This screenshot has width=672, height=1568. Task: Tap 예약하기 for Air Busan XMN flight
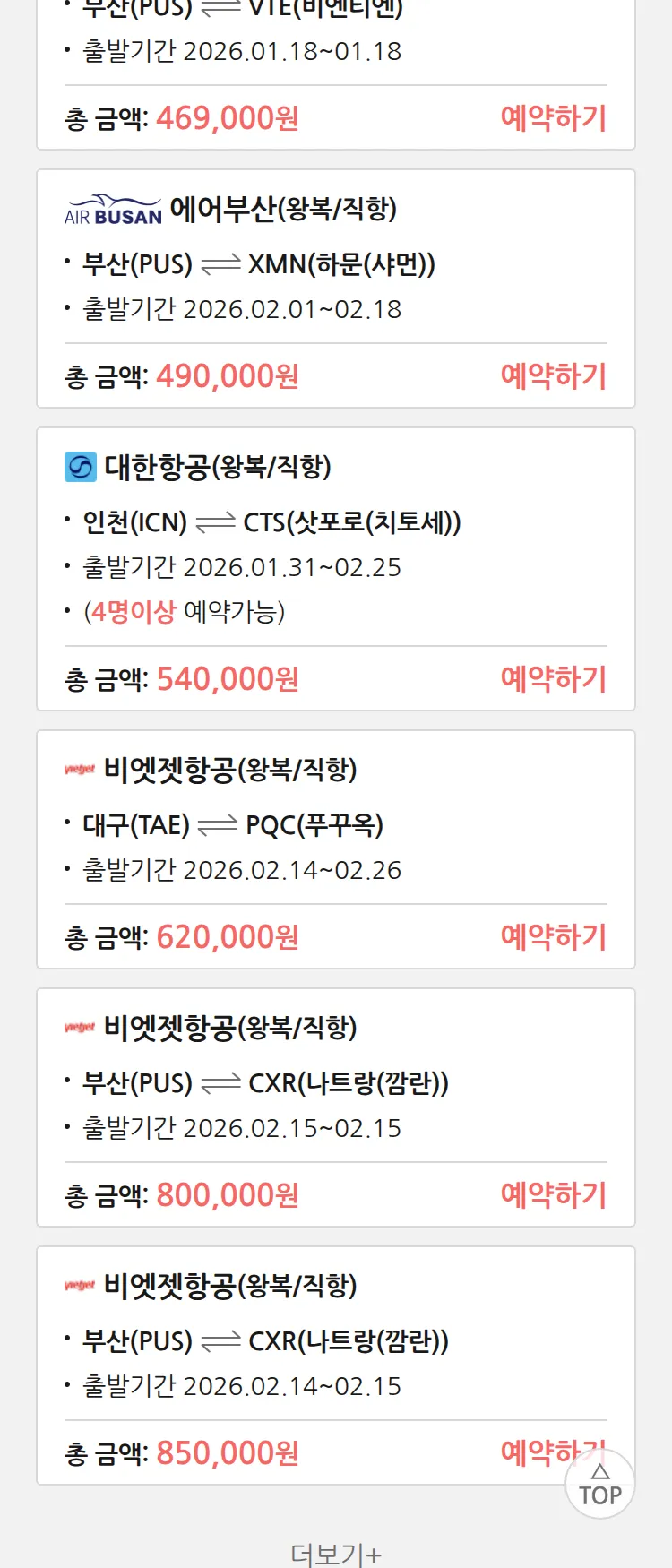click(553, 376)
